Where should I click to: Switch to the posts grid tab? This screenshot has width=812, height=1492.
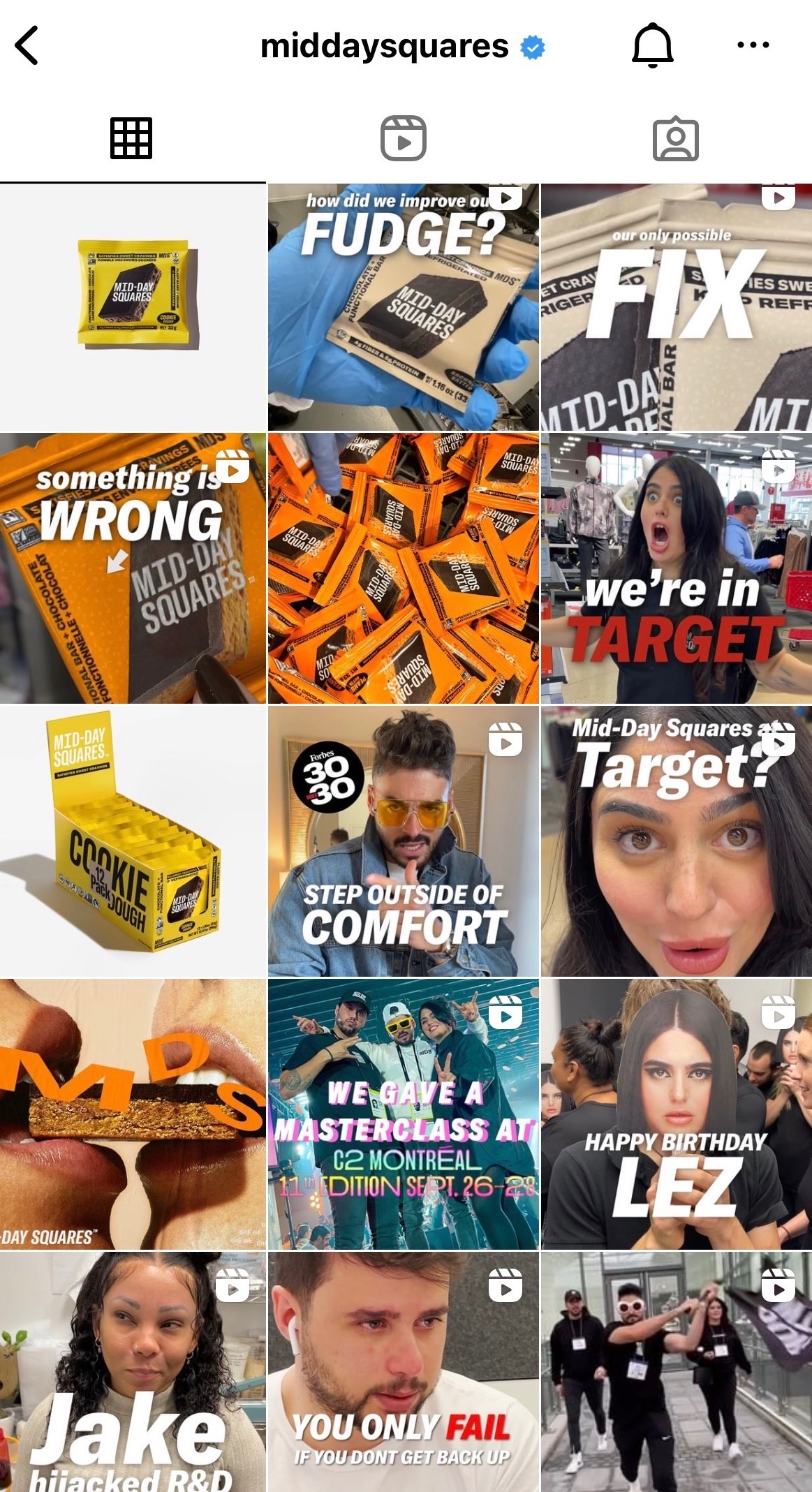coord(131,138)
